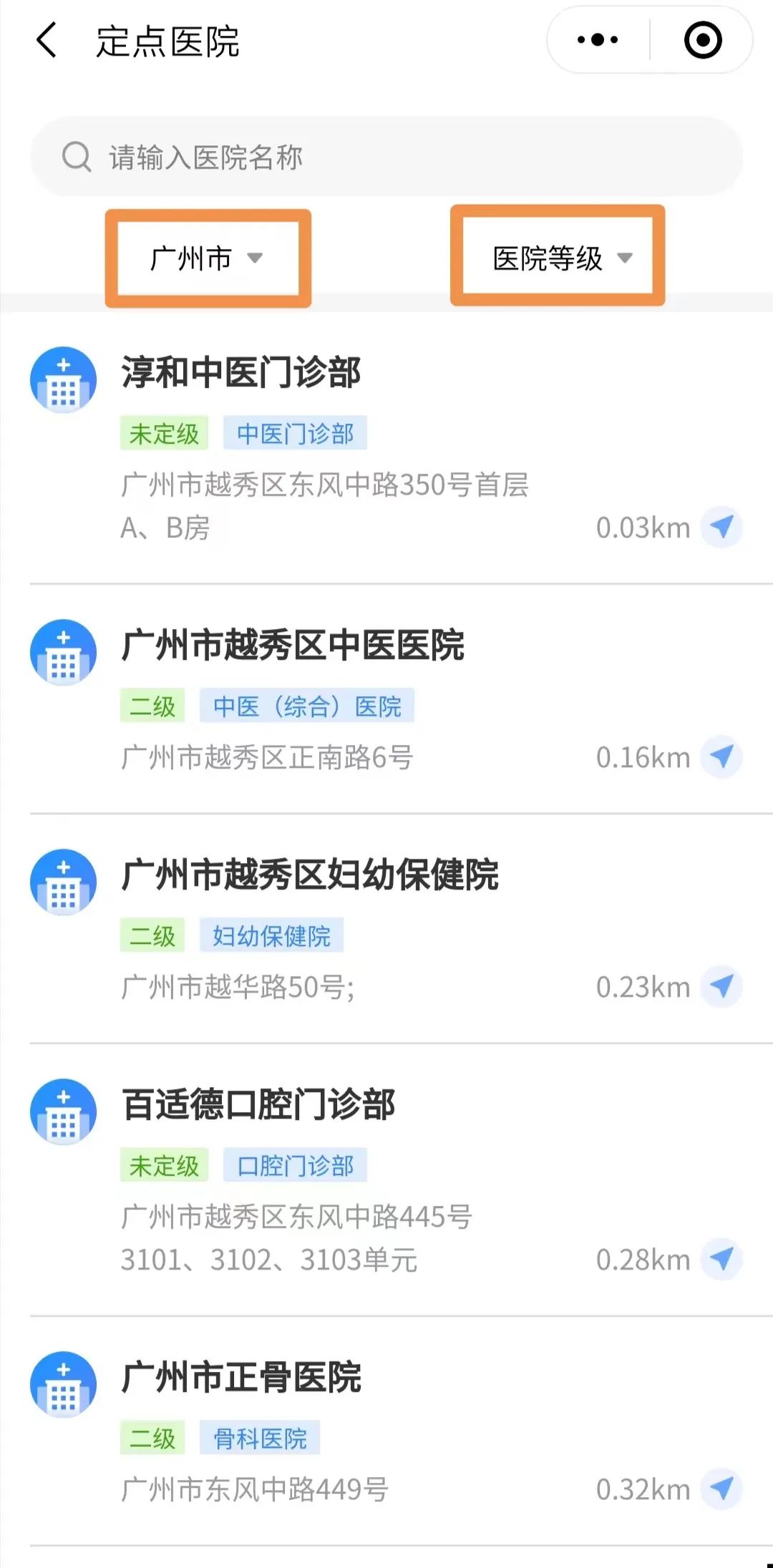This screenshot has height=1568, width=773.
Task: Click the hospital icon beside 百适德口腔门诊部
Action: coord(63,1111)
